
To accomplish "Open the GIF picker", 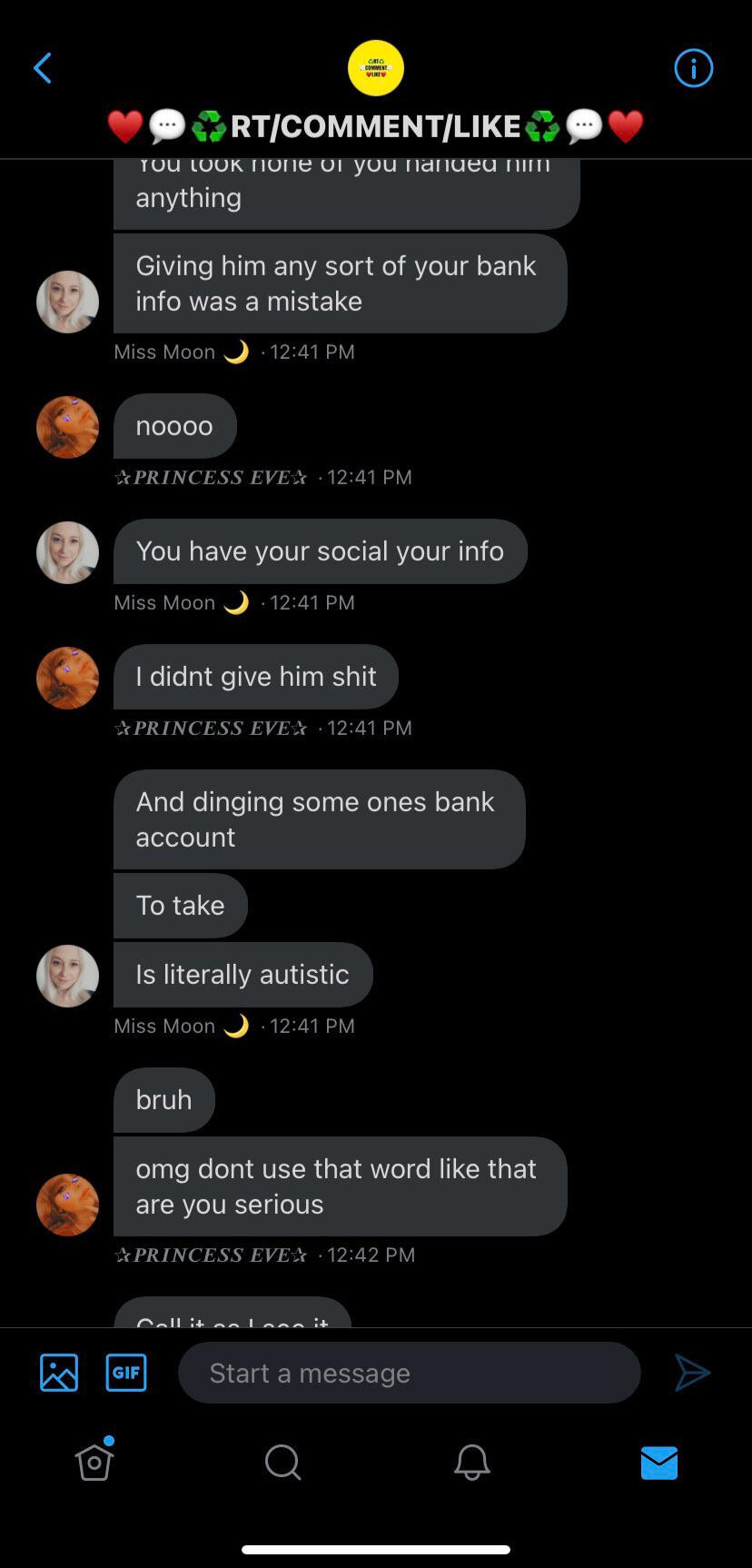I will coord(126,1372).
